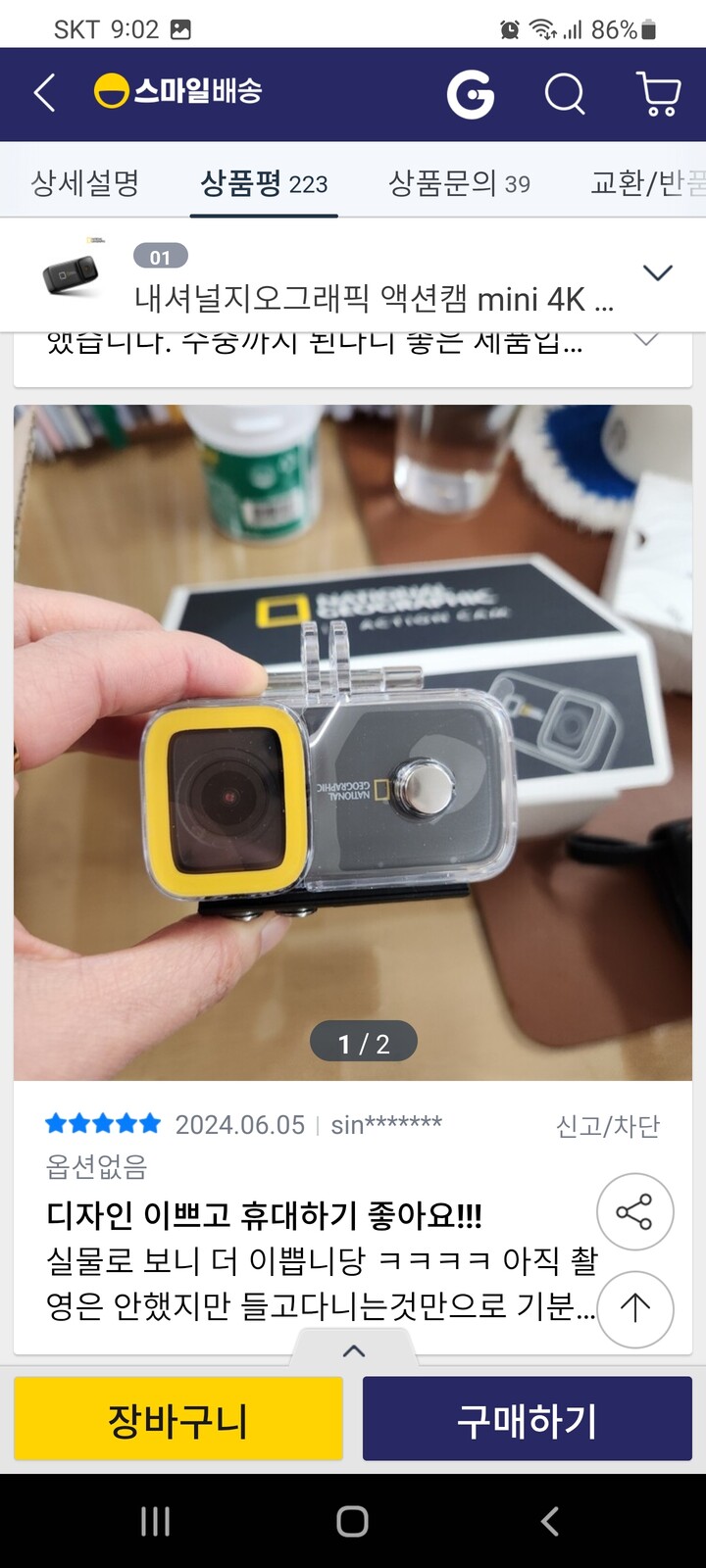Share this product review
Image resolution: width=706 pixels, height=1568 pixels.
[635, 1211]
